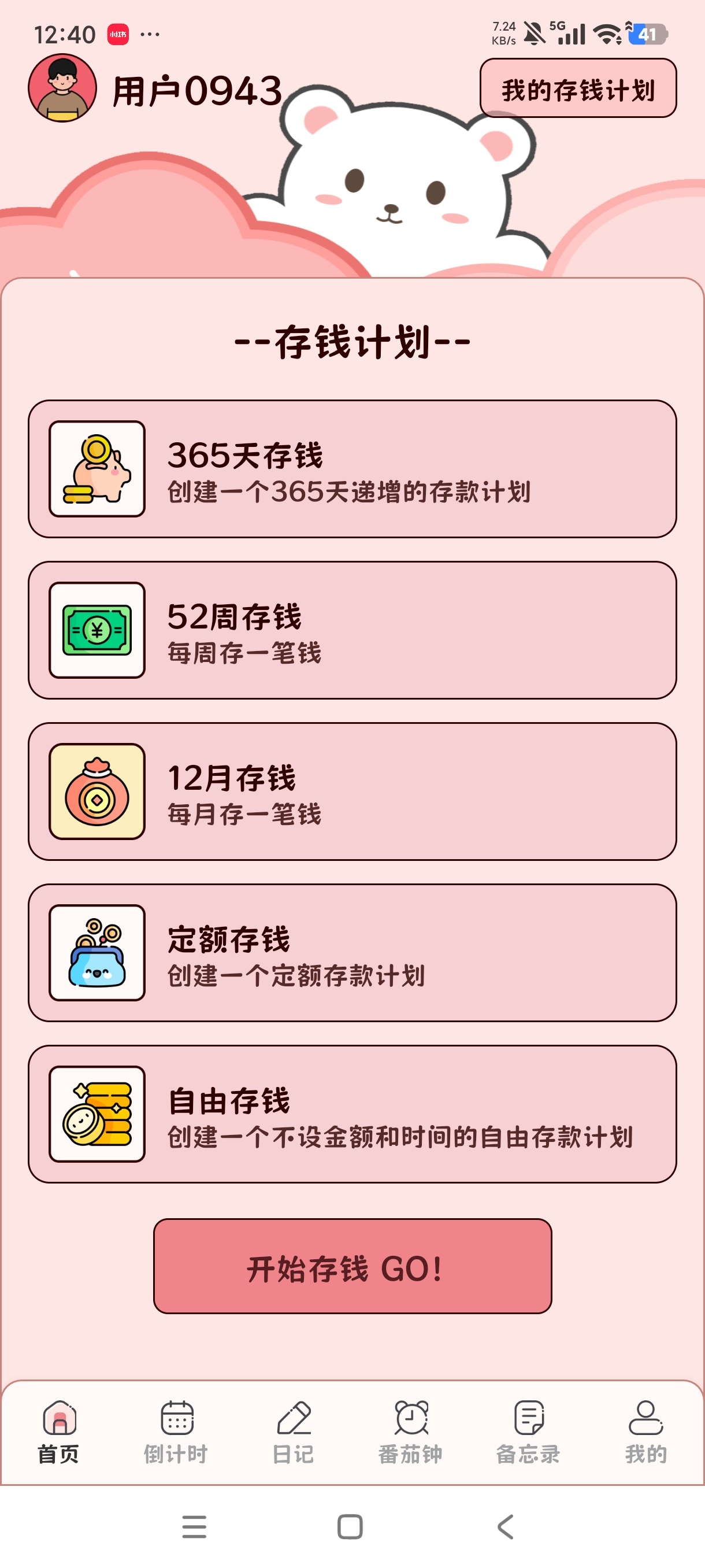Open 我的存钱计划 button
705x1568 pixels.
coord(578,88)
